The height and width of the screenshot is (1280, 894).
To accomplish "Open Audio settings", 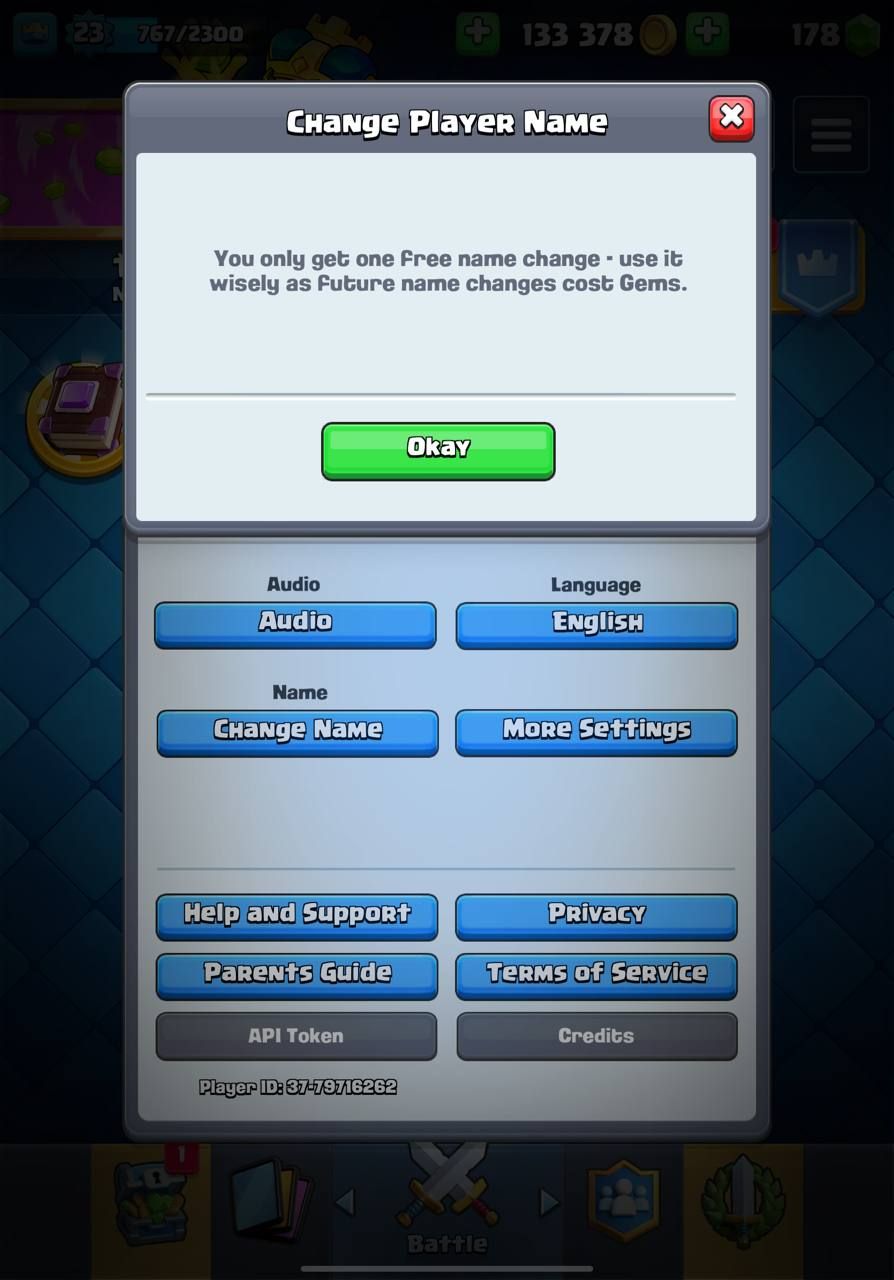I will tap(295, 624).
